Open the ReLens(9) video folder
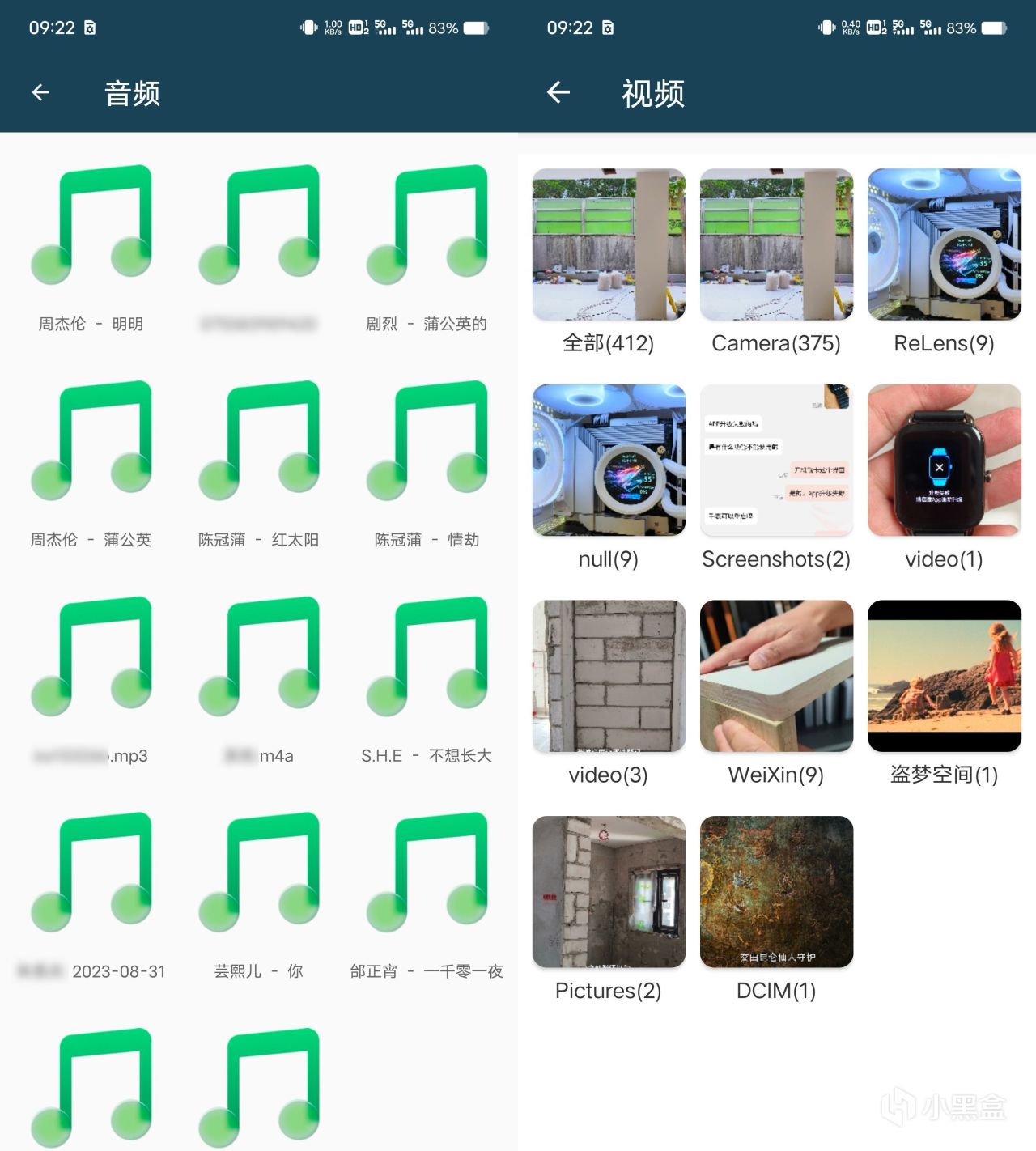This screenshot has height=1151, width=1036. click(x=944, y=244)
